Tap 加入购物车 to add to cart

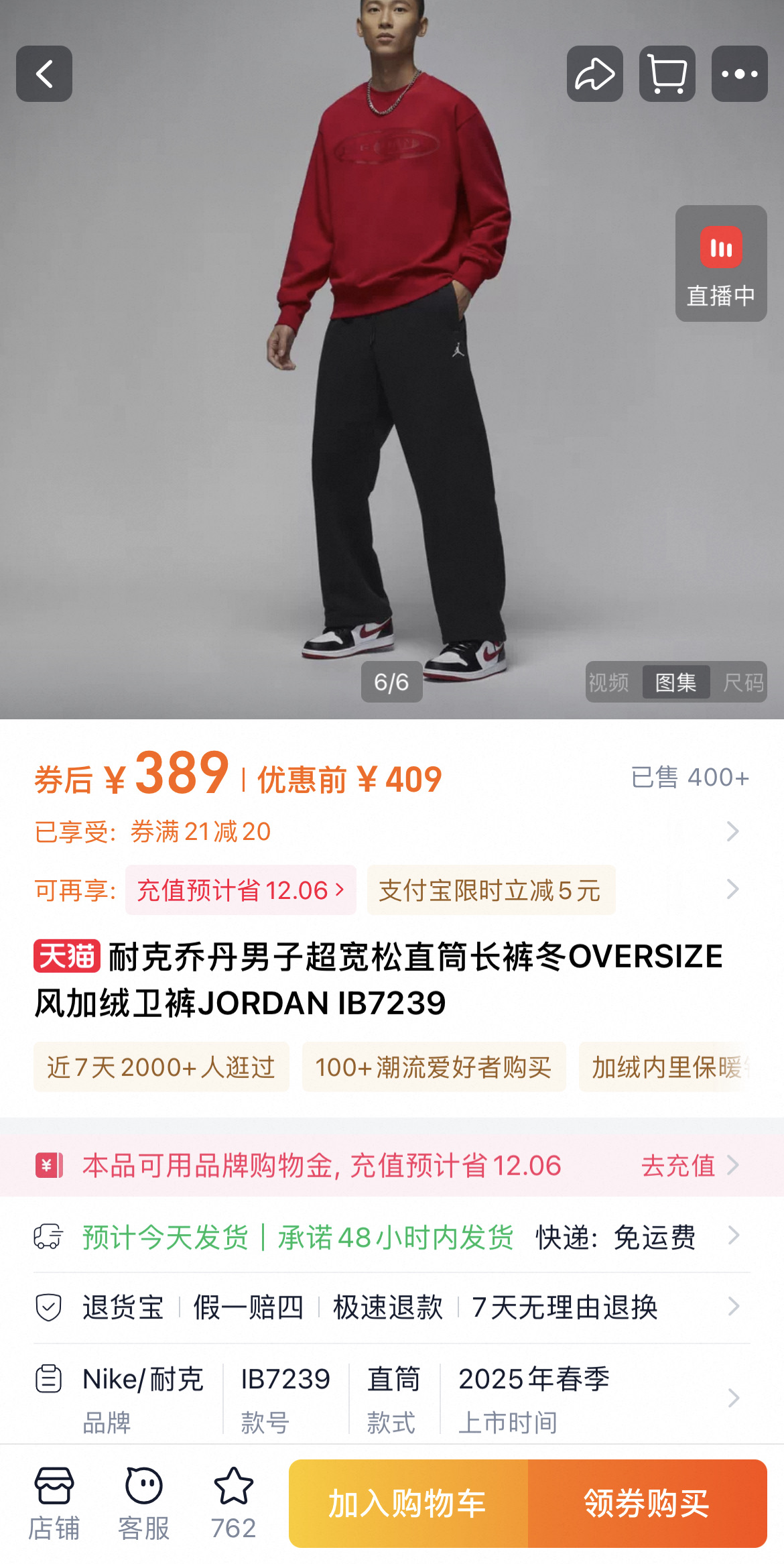408,1504
